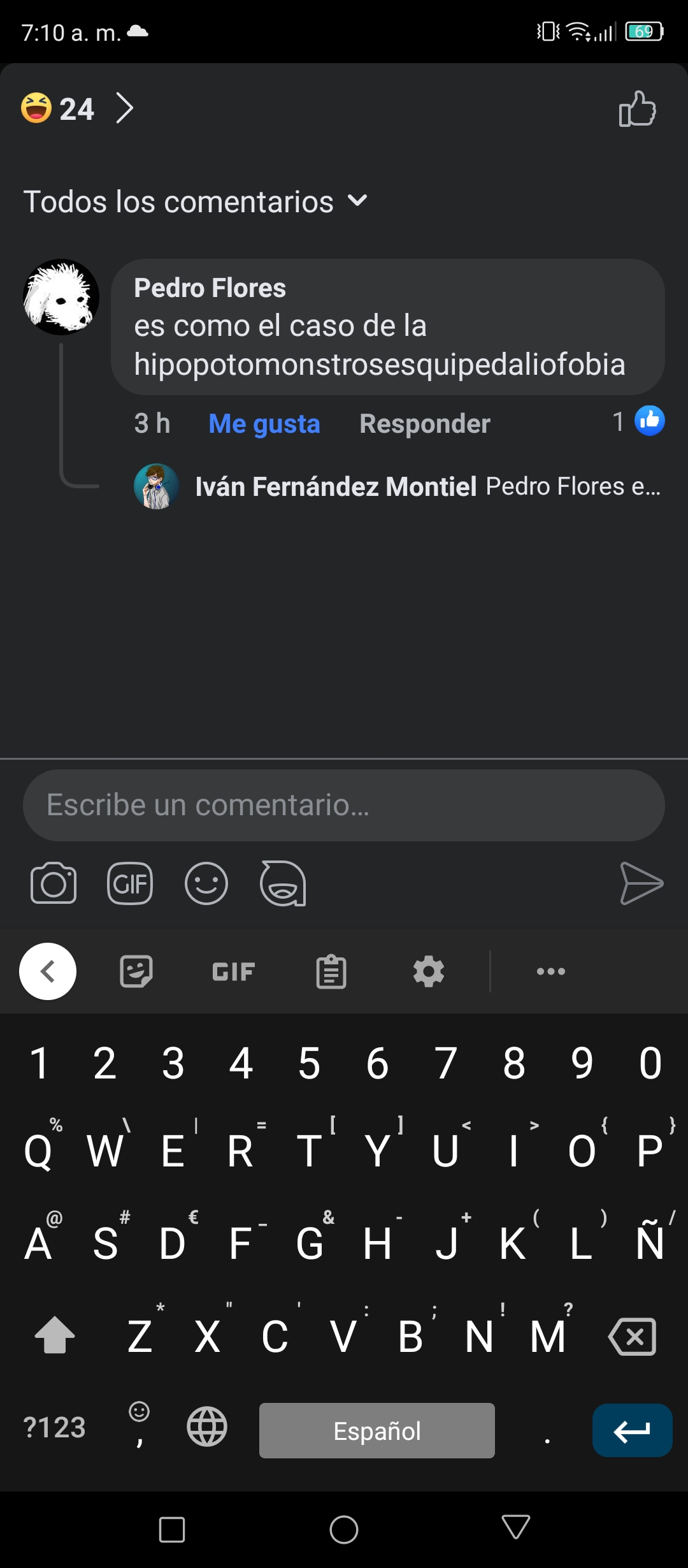This screenshot has width=688, height=1568.
Task: Open Iván Fernández Montiel's reply
Action: tap(398, 486)
